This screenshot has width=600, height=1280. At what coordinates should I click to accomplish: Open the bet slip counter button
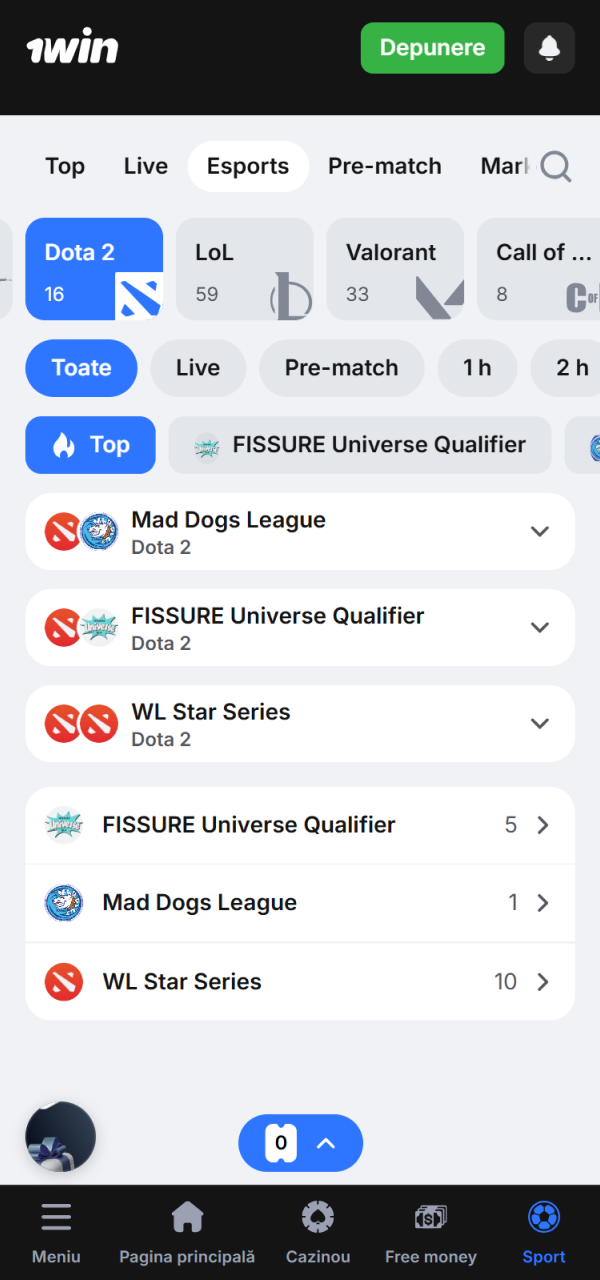(300, 1143)
